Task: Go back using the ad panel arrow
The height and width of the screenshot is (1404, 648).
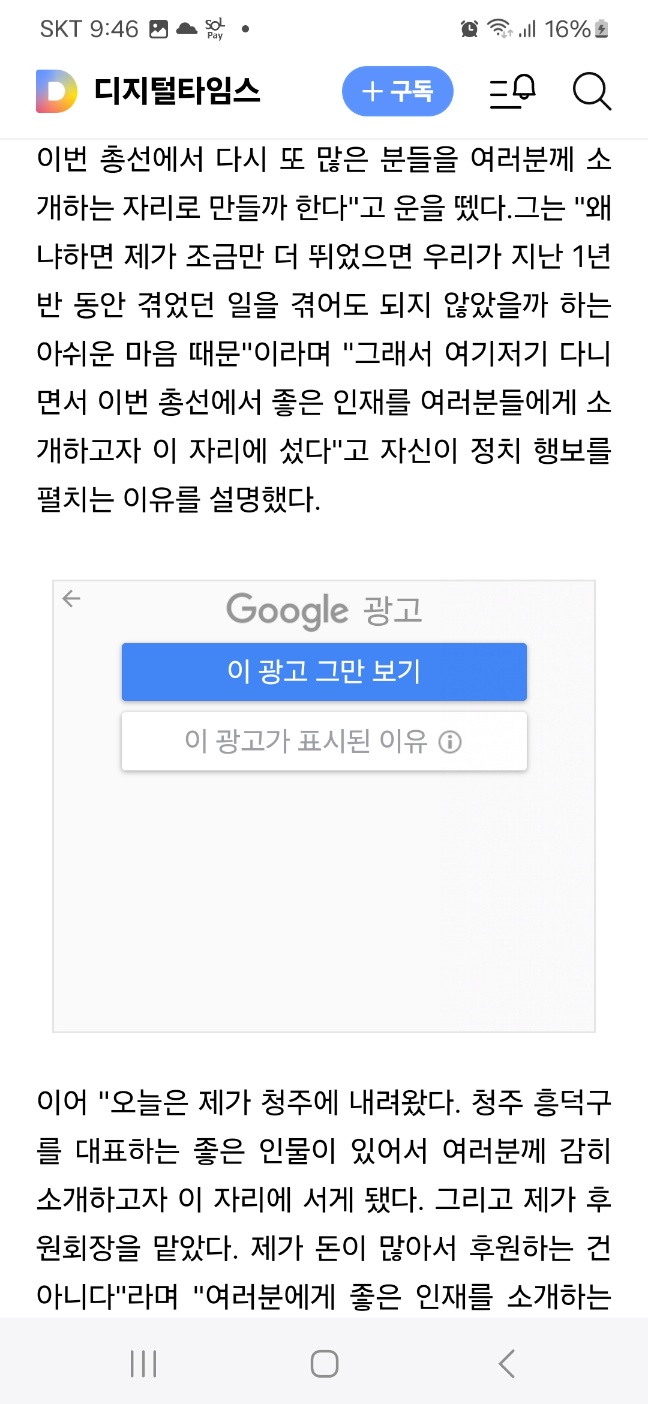Action: tap(71, 599)
